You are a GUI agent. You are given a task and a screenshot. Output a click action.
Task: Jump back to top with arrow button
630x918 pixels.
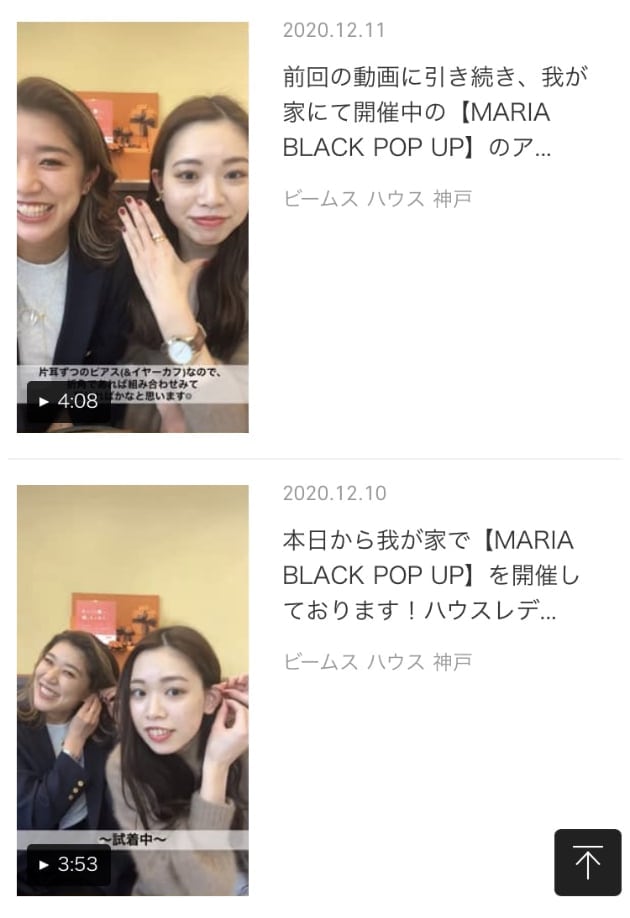(x=587, y=862)
